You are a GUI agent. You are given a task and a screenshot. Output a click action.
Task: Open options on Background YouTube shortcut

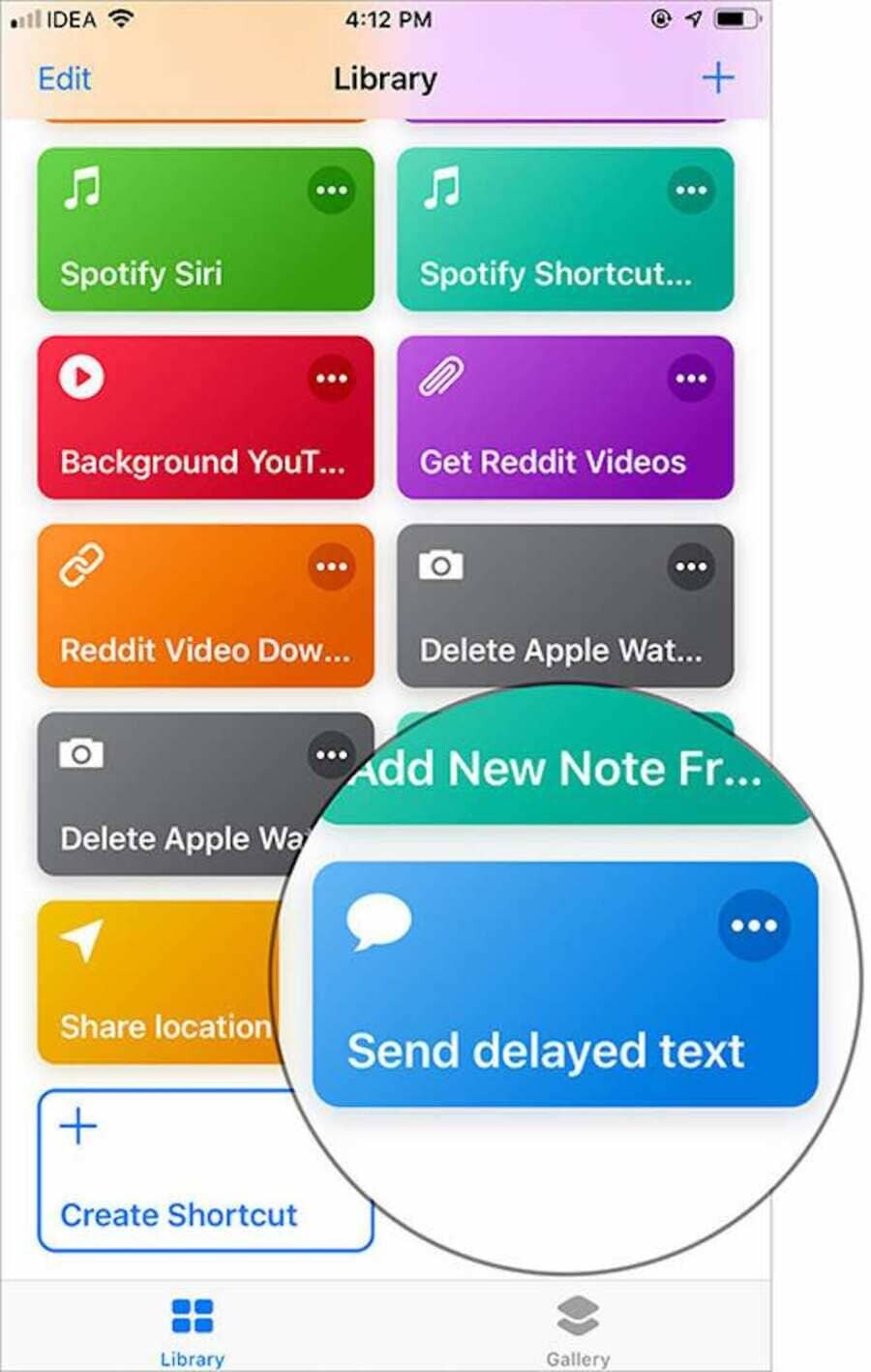point(332,379)
